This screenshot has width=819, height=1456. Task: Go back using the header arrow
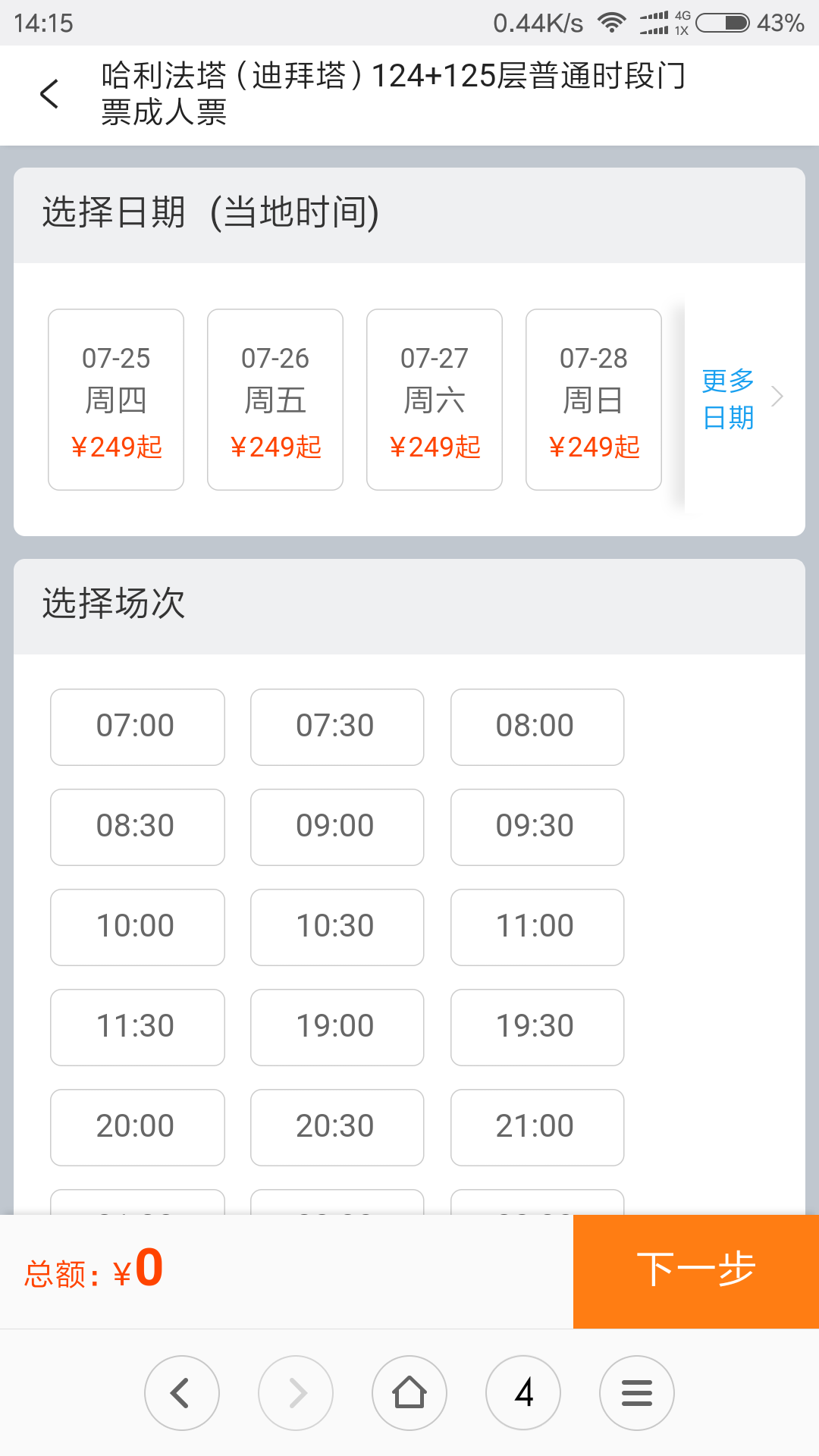[49, 94]
